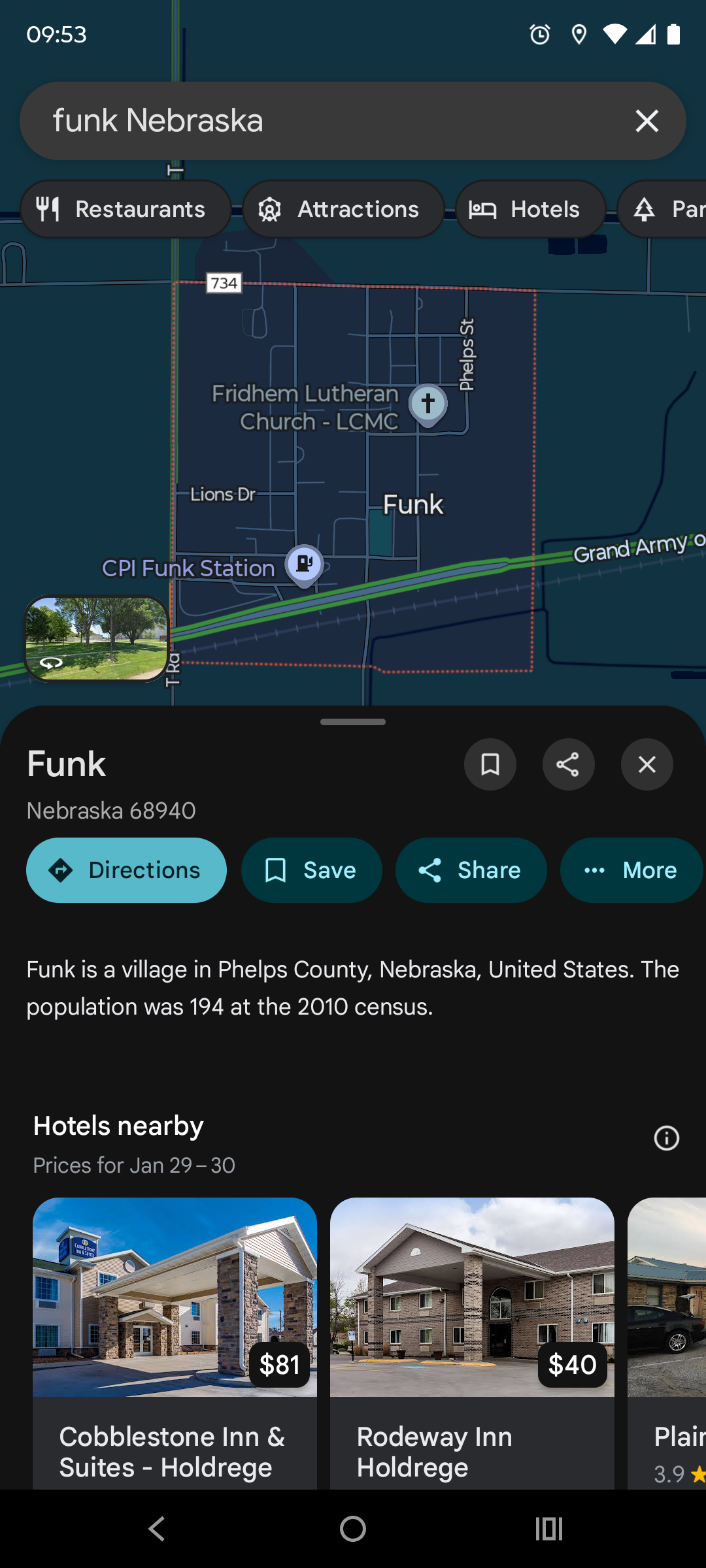
Task: Open CPI Funk Station gas pin
Action: [305, 563]
